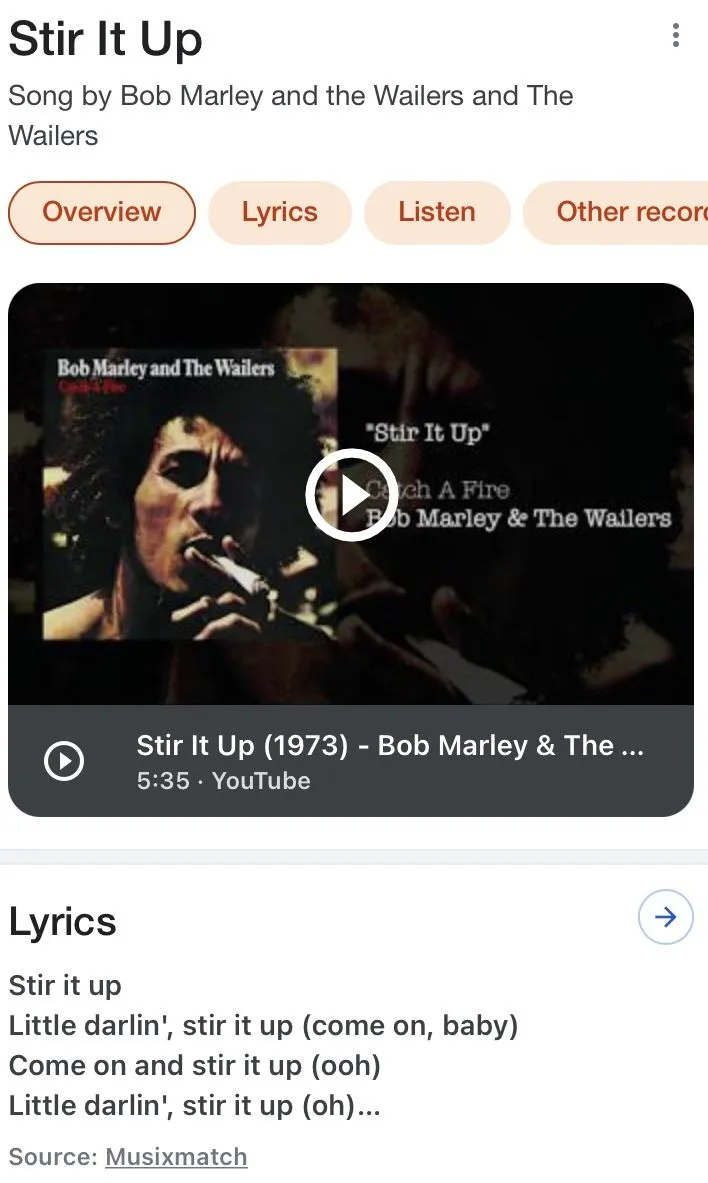Switch to the Lyrics chip
This screenshot has height=1183, width=708.
279,212
